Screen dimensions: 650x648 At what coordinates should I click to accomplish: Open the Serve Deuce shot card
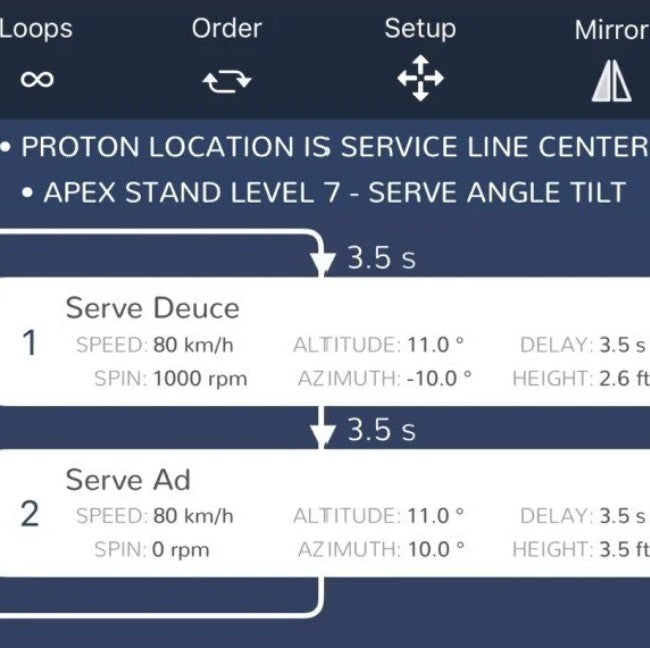(324, 342)
